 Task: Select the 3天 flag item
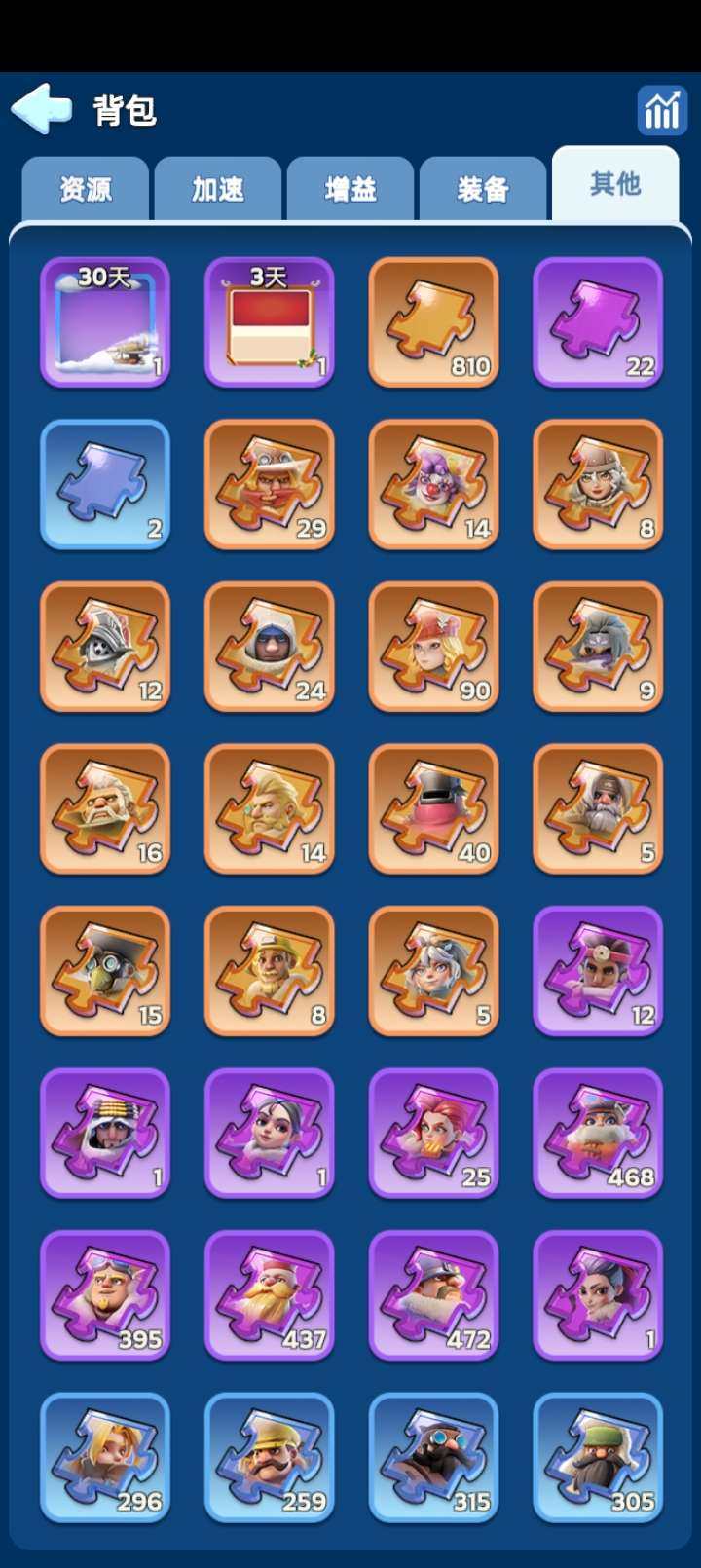point(270,321)
